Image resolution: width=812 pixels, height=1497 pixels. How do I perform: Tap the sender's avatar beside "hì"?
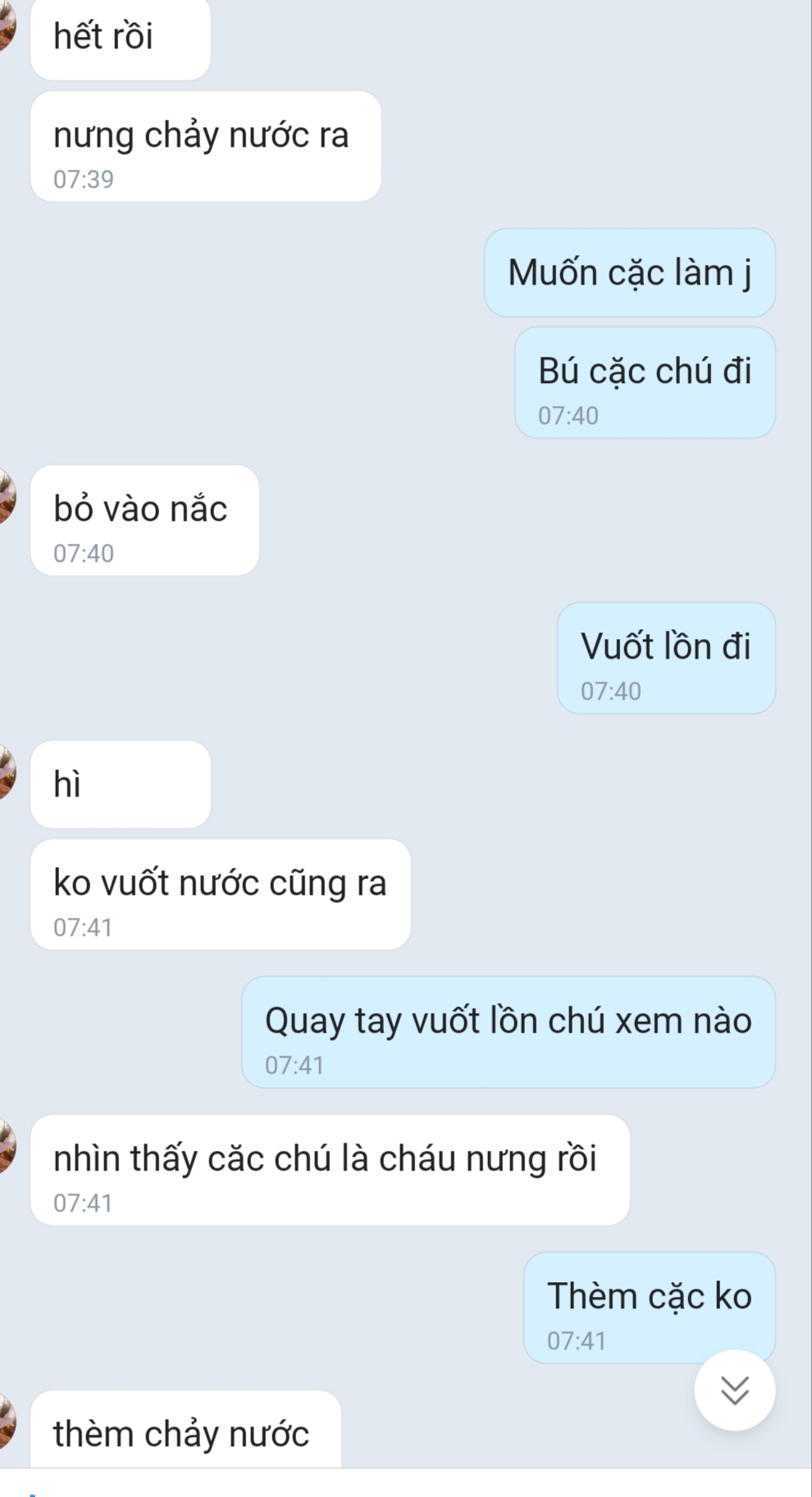pos(7,773)
